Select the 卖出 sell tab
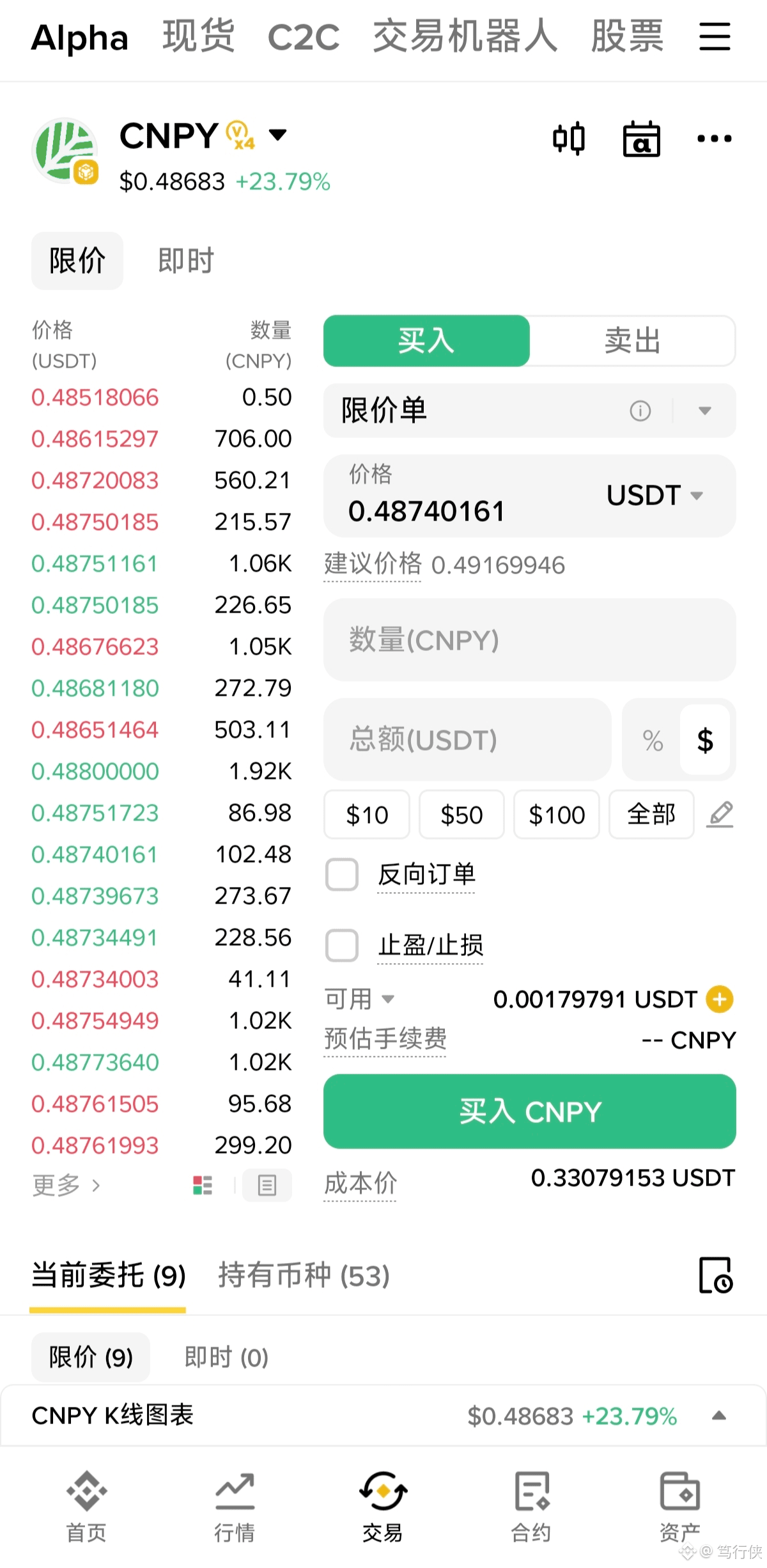The width and height of the screenshot is (767, 1568). (x=632, y=340)
